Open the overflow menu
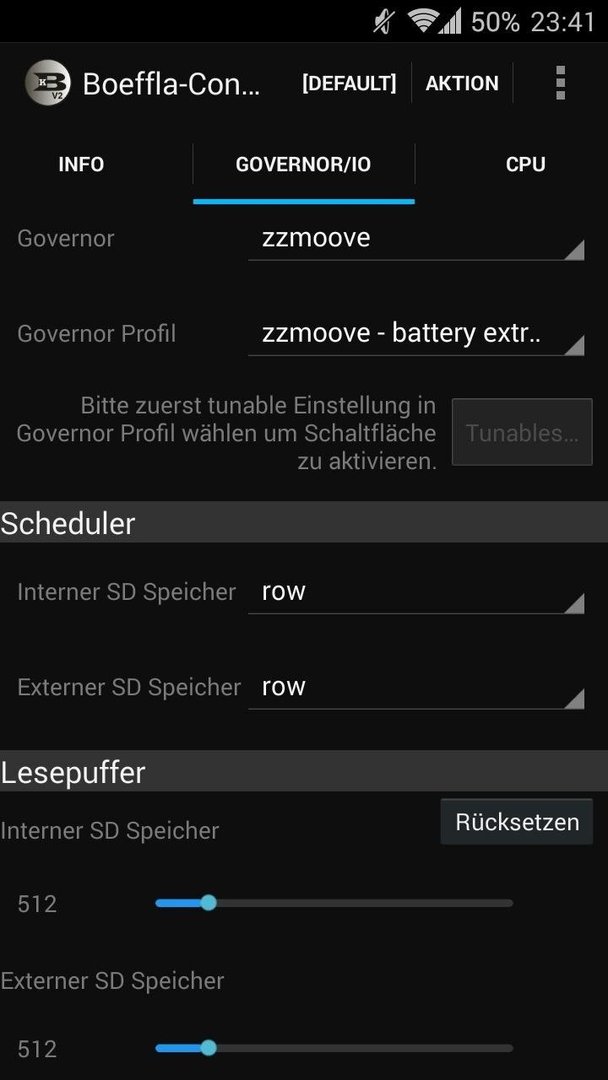This screenshot has width=608, height=1080. coord(560,83)
